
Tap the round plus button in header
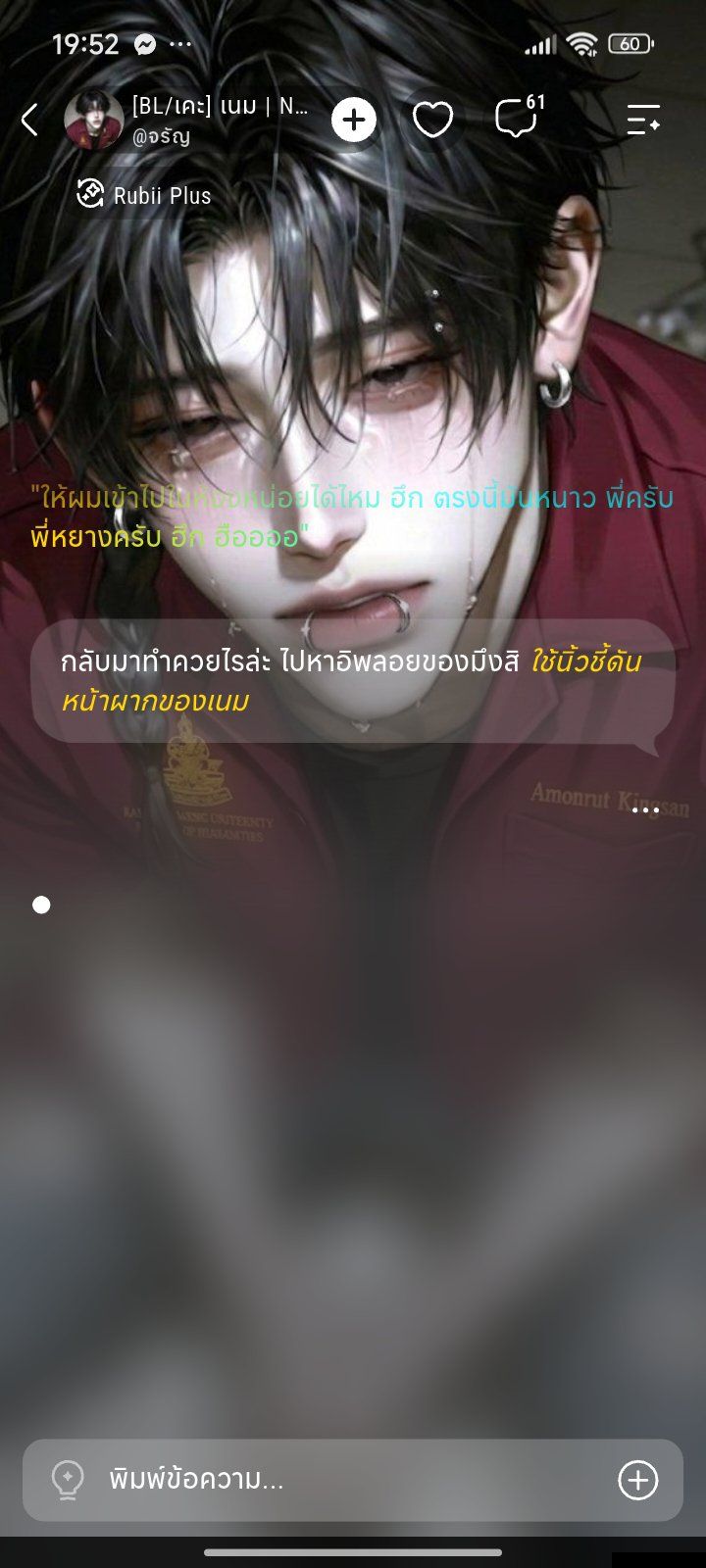click(354, 120)
